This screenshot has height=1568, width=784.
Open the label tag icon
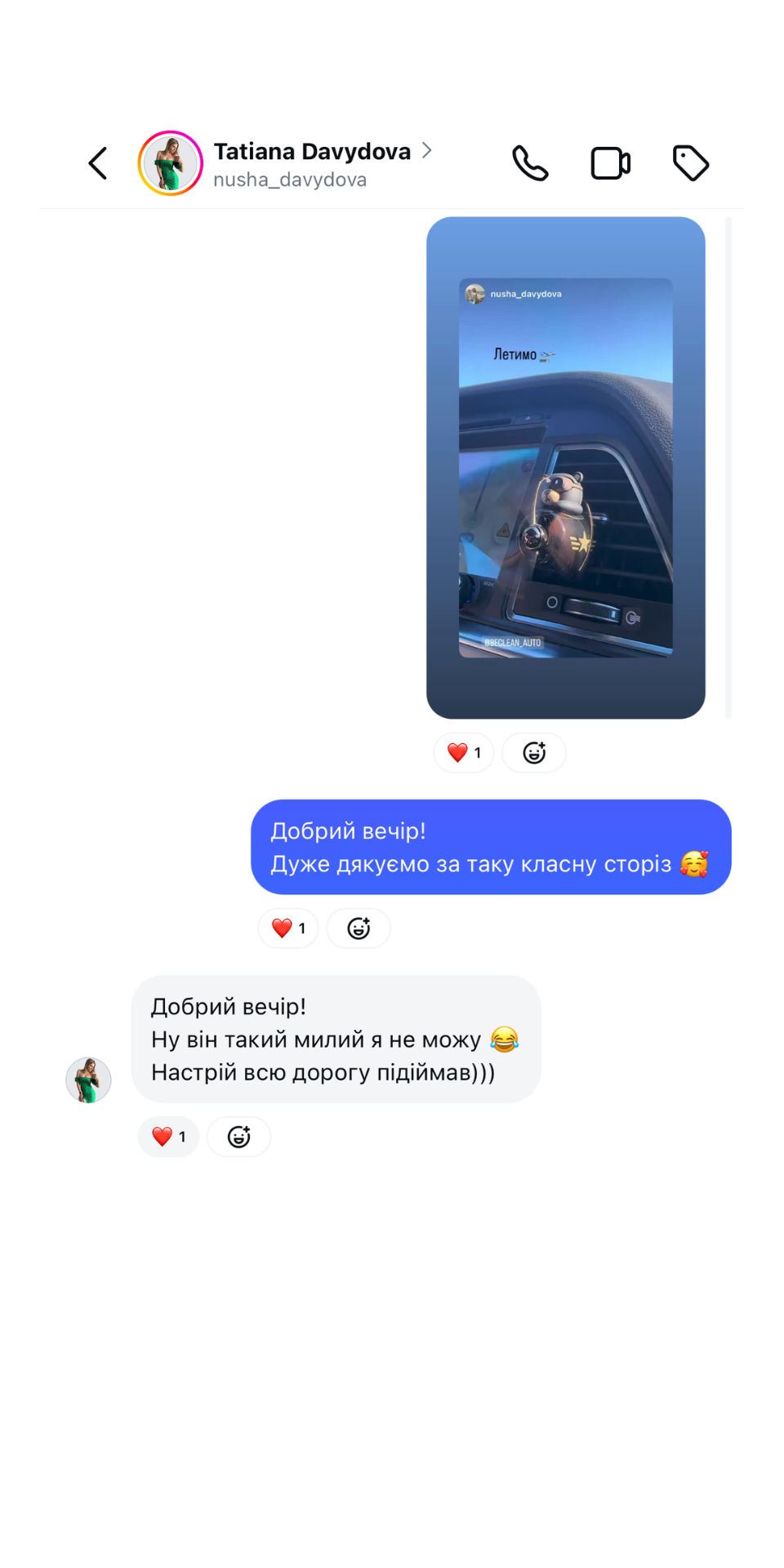(x=690, y=163)
